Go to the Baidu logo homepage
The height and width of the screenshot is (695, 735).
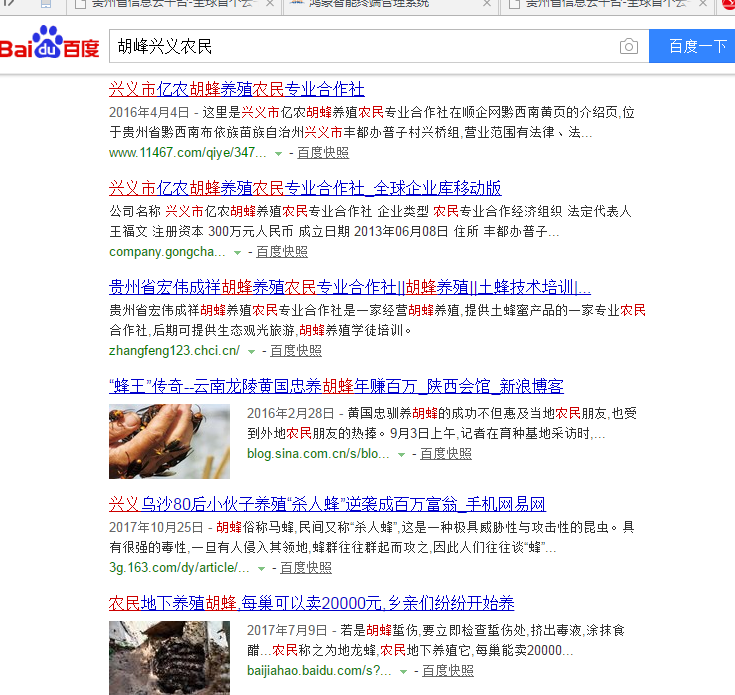click(x=50, y=46)
